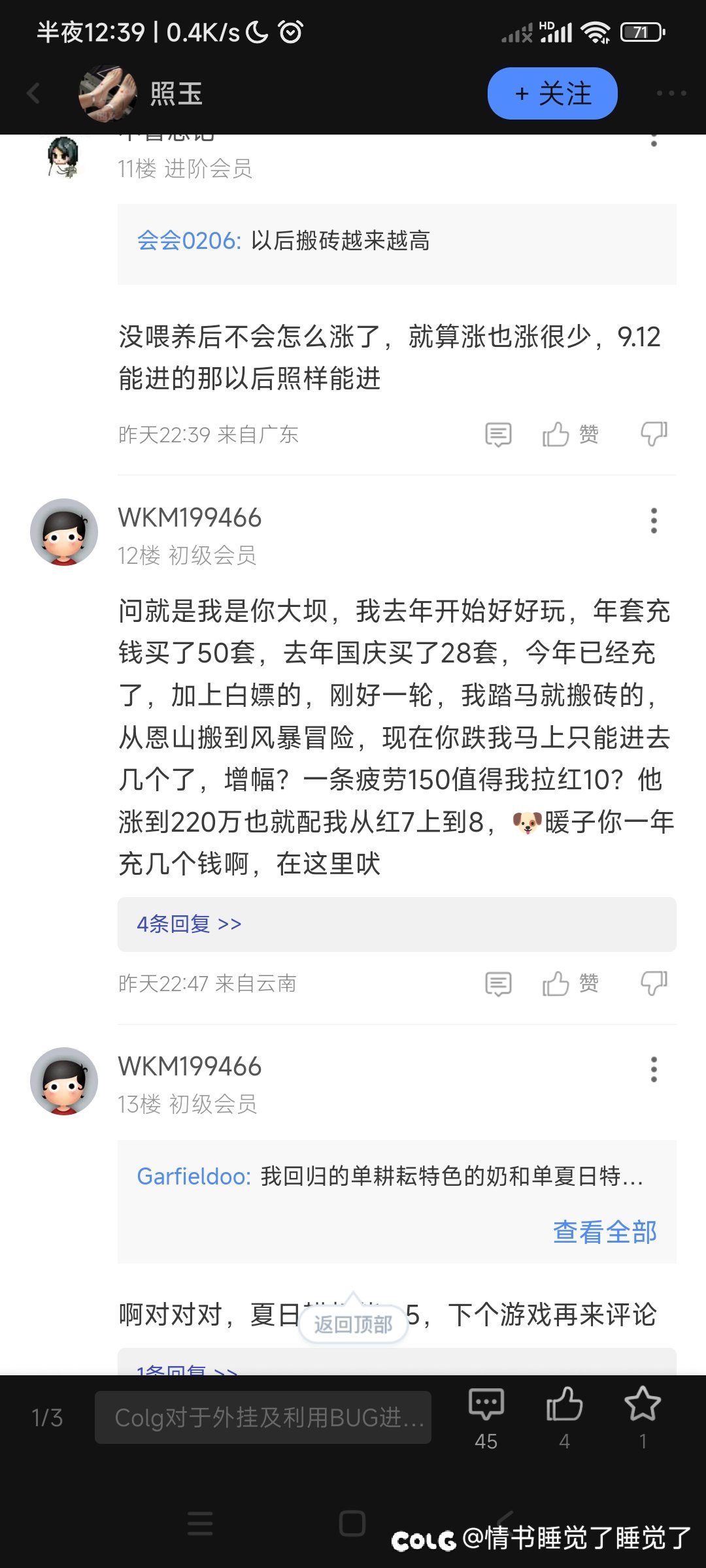
Task: Expand the 4条回复 replies
Action: (190, 924)
